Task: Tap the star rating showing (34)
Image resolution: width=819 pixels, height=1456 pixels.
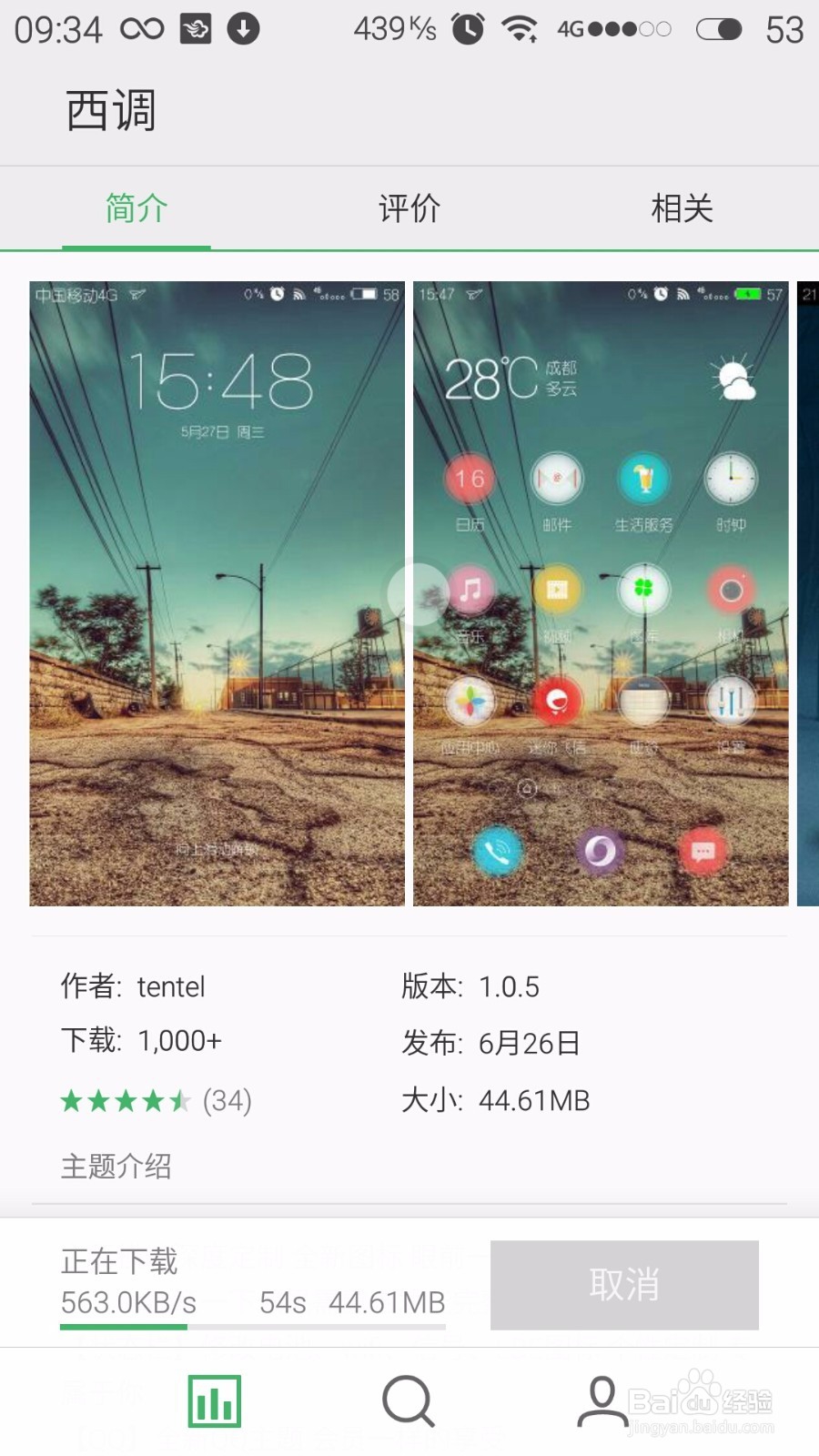Action: 155,1101
